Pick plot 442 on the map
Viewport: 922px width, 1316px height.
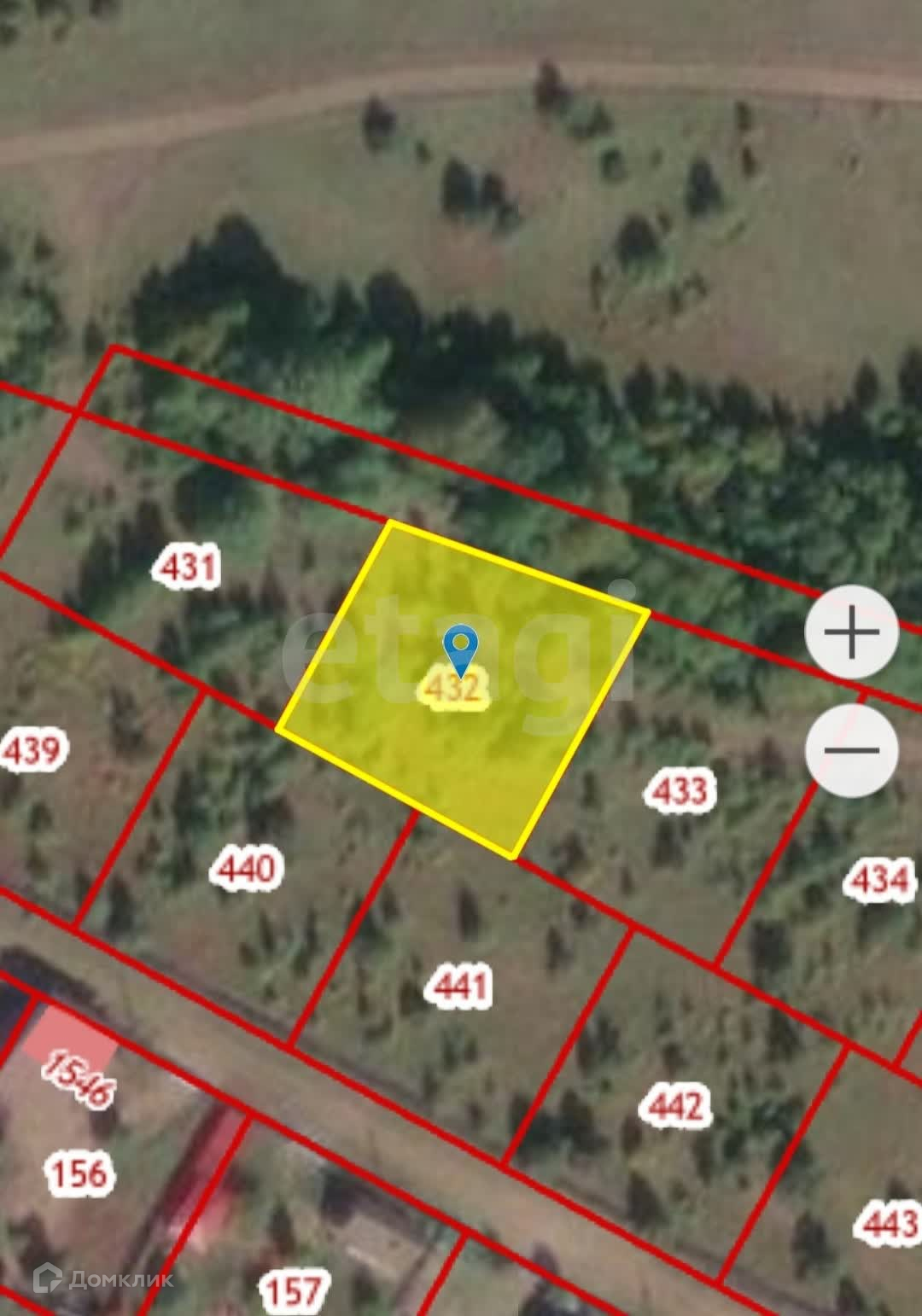point(674,1106)
